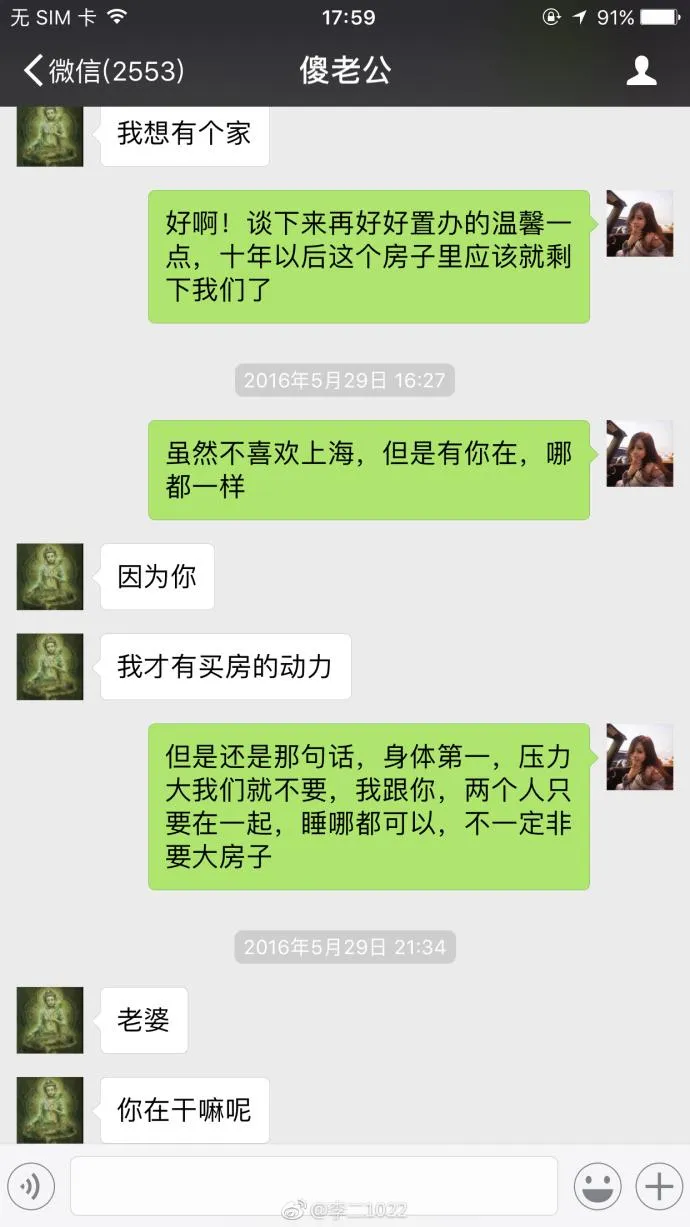Focus the message text field
This screenshot has width=690, height=1227.
313,1186
